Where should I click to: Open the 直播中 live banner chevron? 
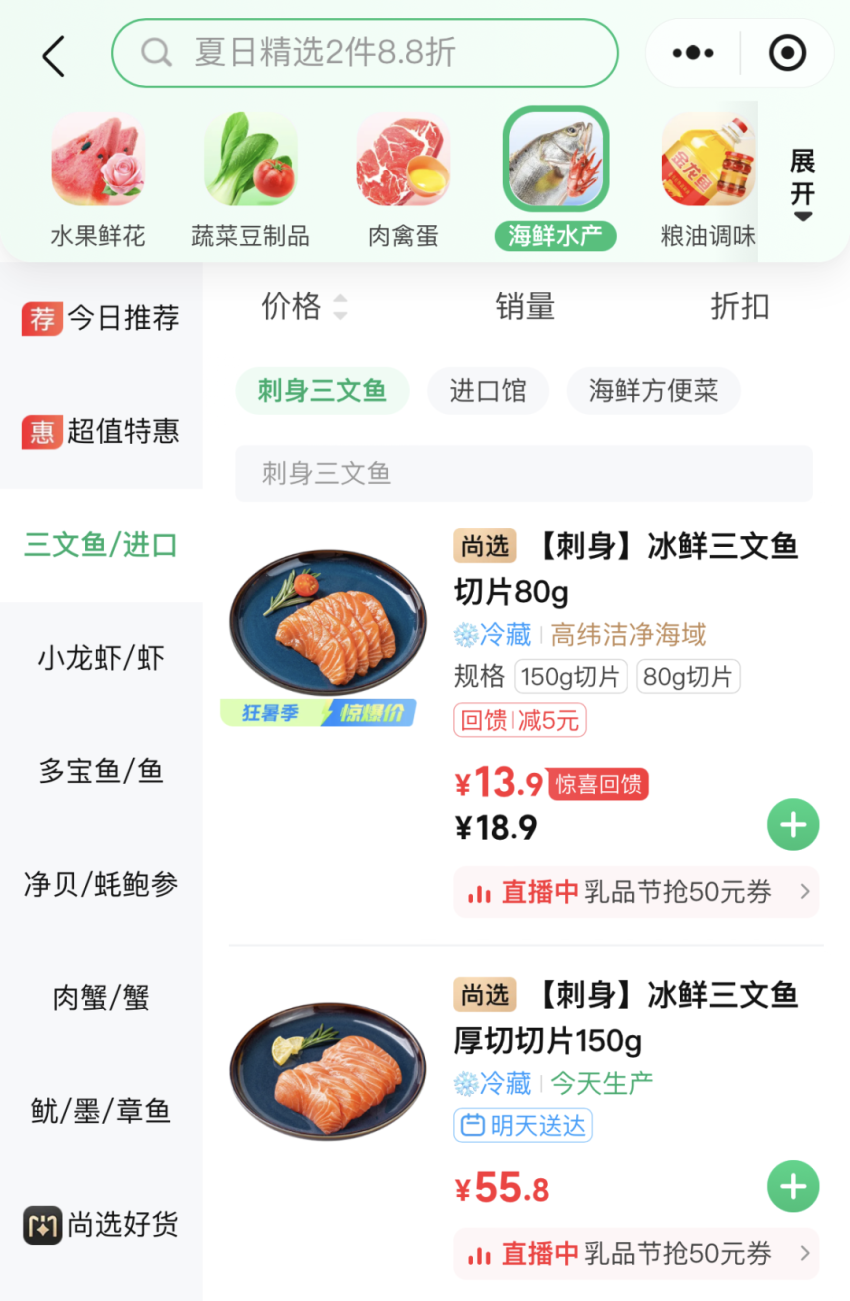point(806,891)
